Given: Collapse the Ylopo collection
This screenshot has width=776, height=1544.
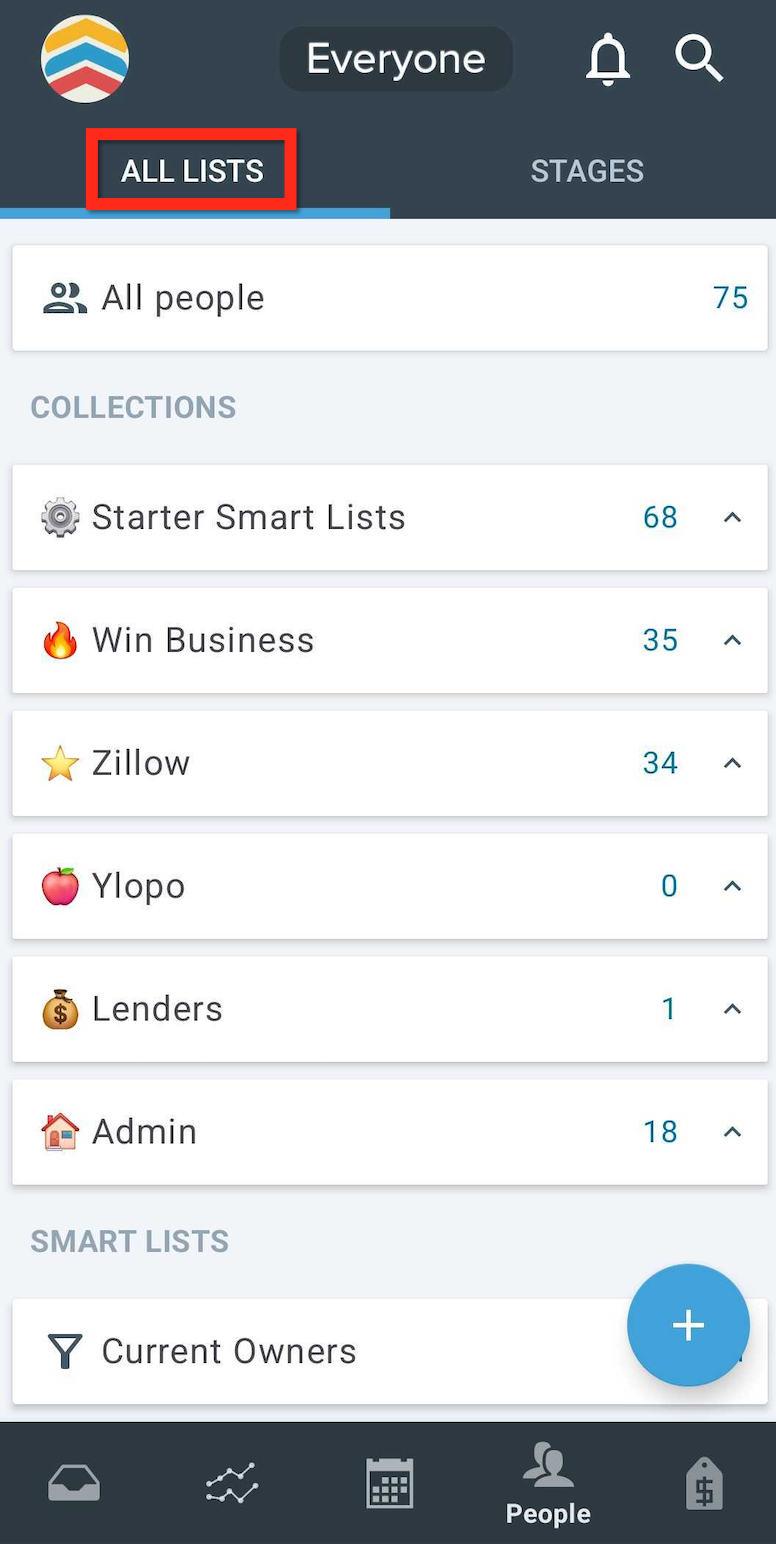Looking at the screenshot, I should point(733,886).
